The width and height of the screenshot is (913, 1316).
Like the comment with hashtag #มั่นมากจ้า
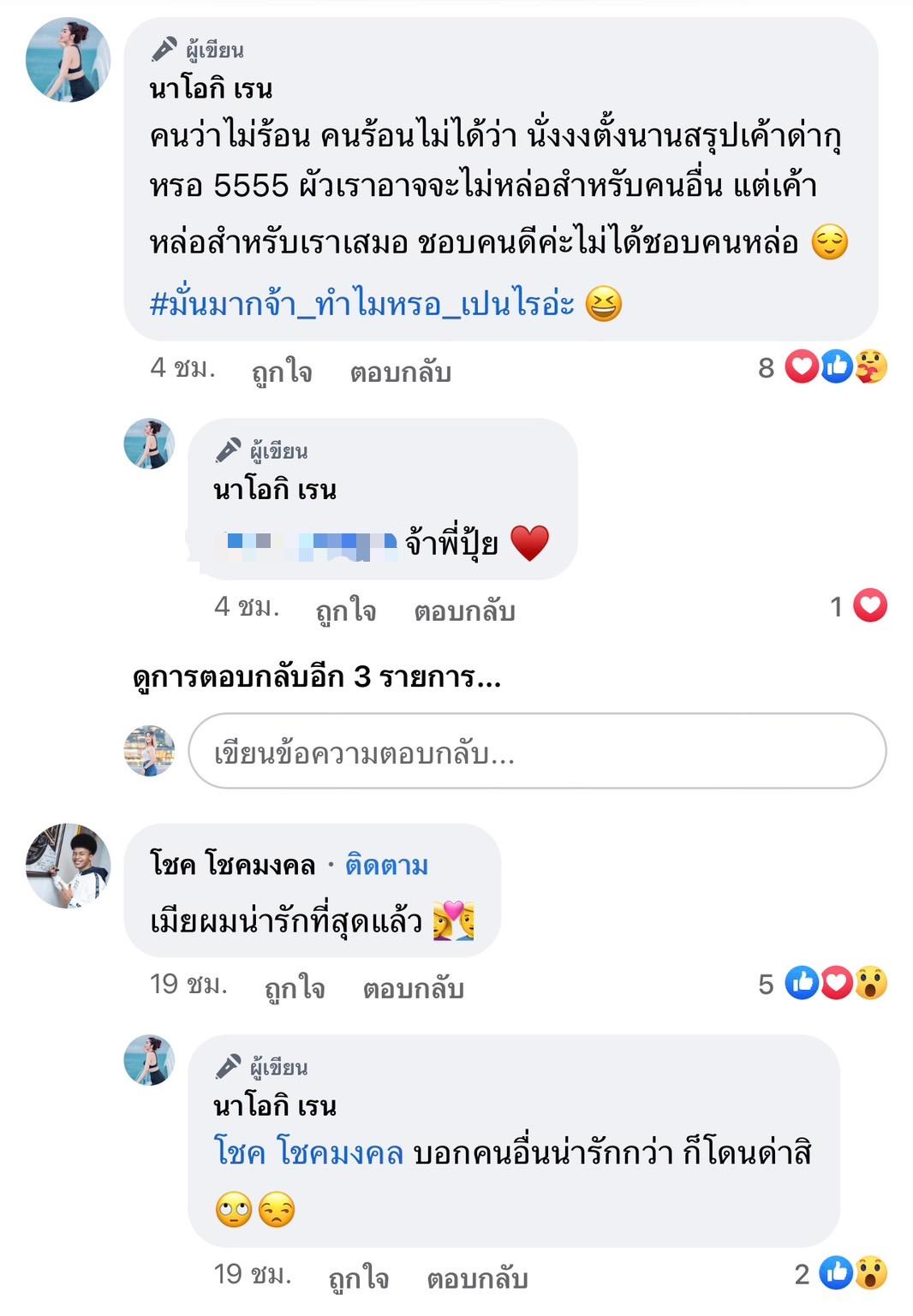[282, 372]
